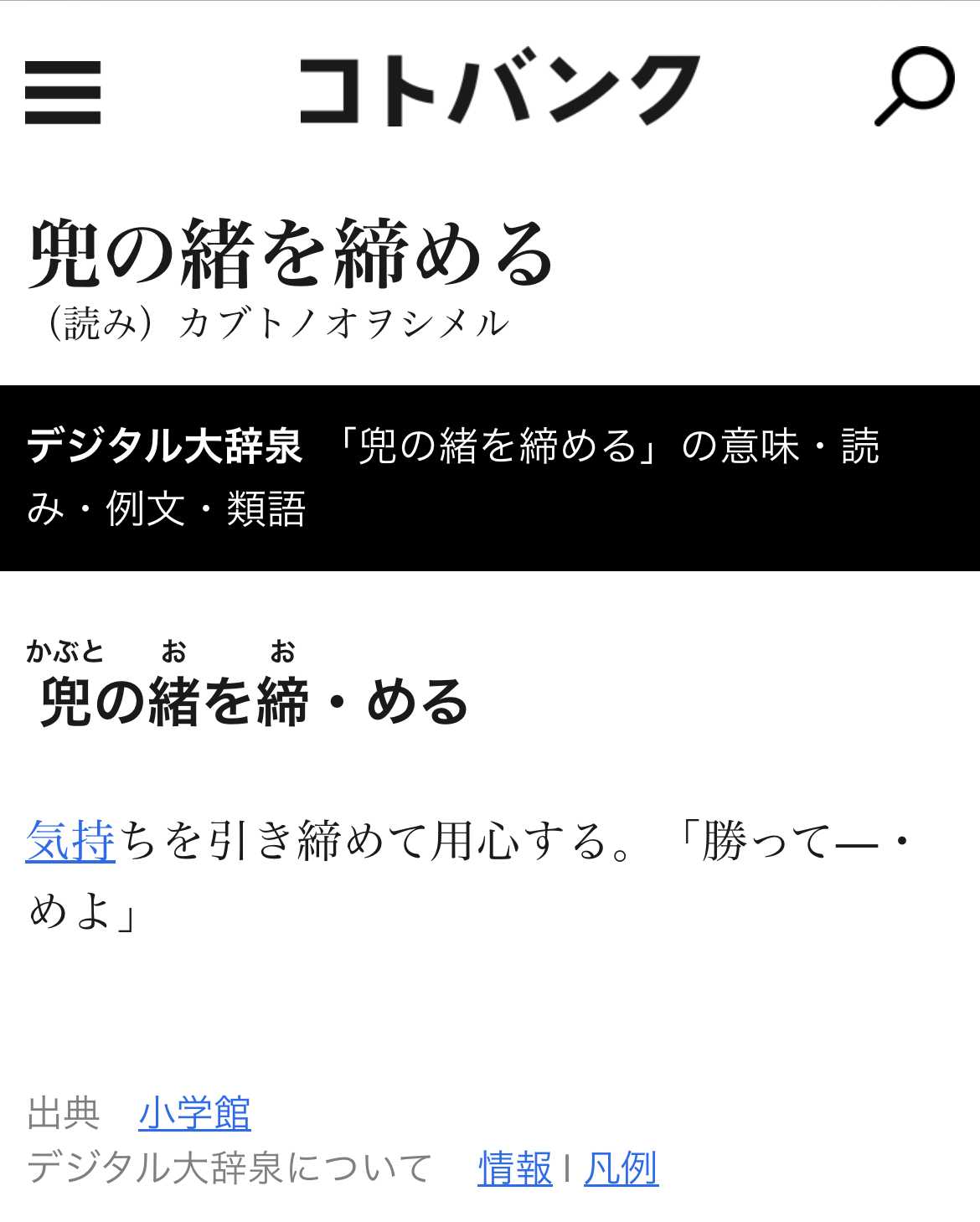Open the 小学館 source link
980x1222 pixels.
(x=194, y=1113)
